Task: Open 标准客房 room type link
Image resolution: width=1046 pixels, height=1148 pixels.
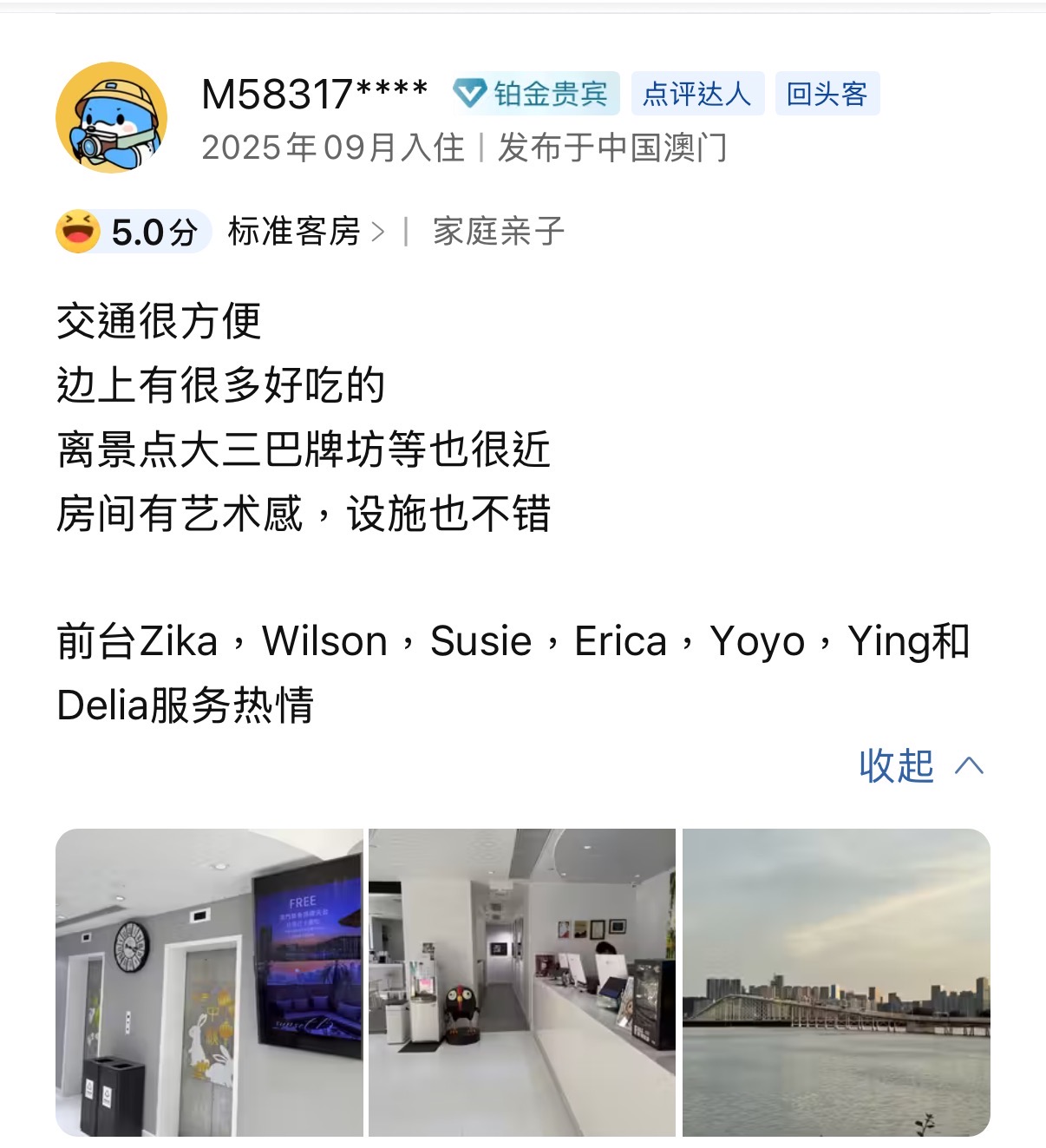Action: point(304,232)
